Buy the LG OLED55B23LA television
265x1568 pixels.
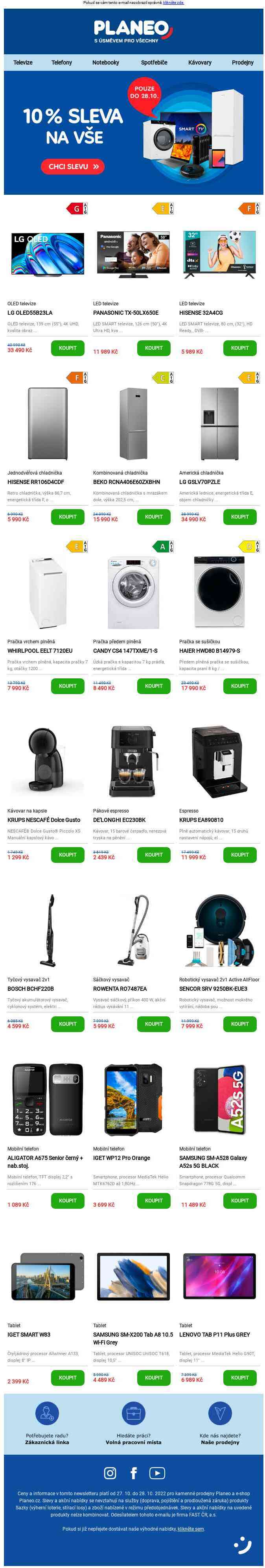pyautogui.click(x=68, y=348)
